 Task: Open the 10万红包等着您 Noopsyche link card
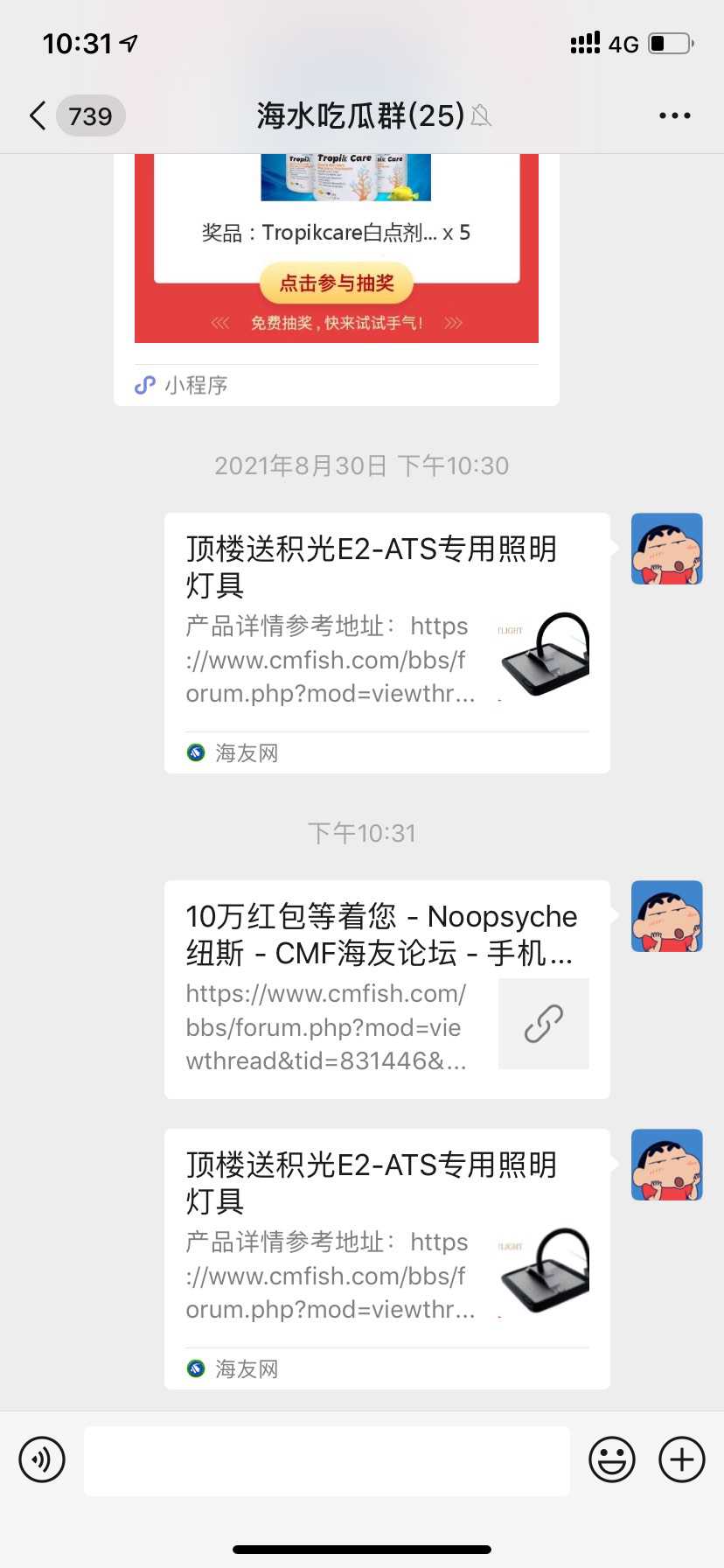pyautogui.click(x=386, y=989)
